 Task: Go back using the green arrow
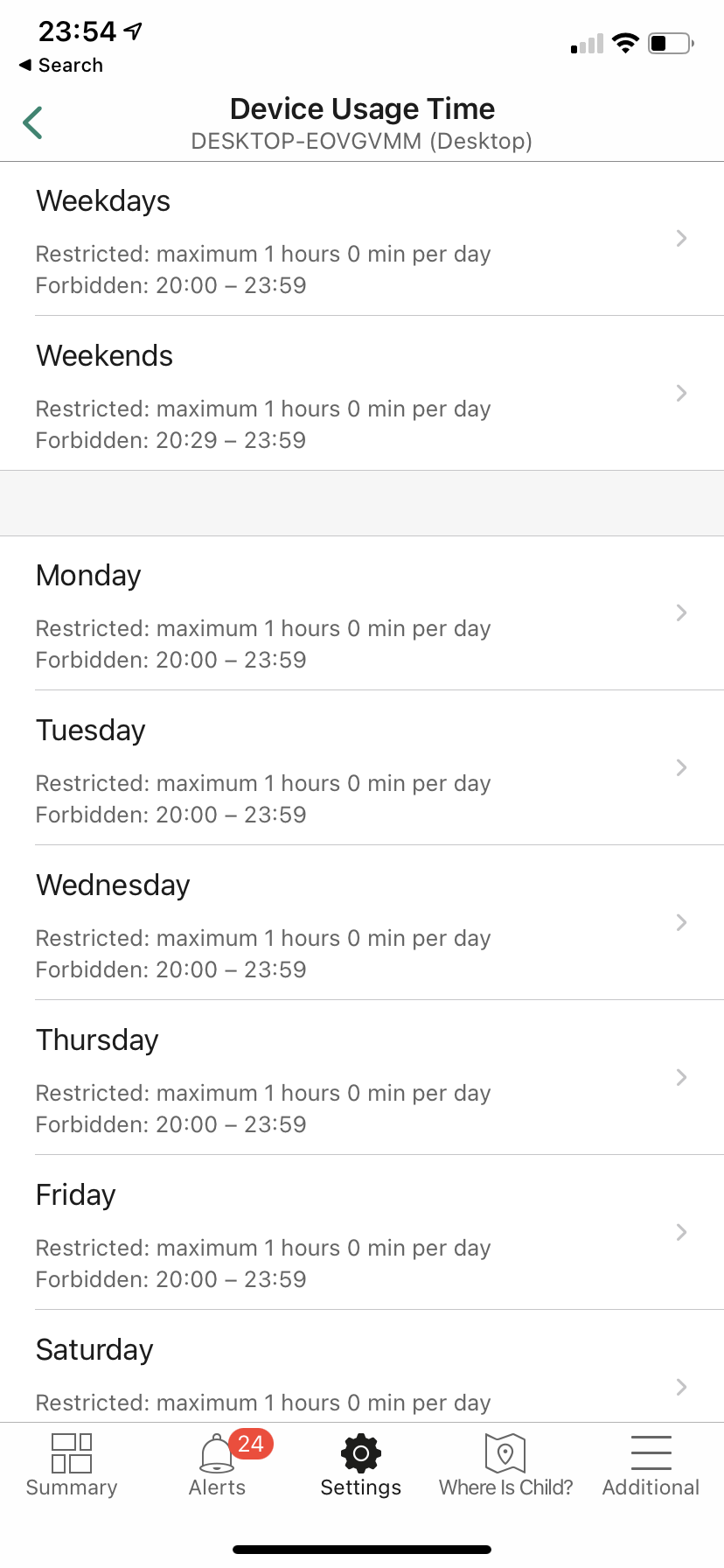(x=32, y=122)
